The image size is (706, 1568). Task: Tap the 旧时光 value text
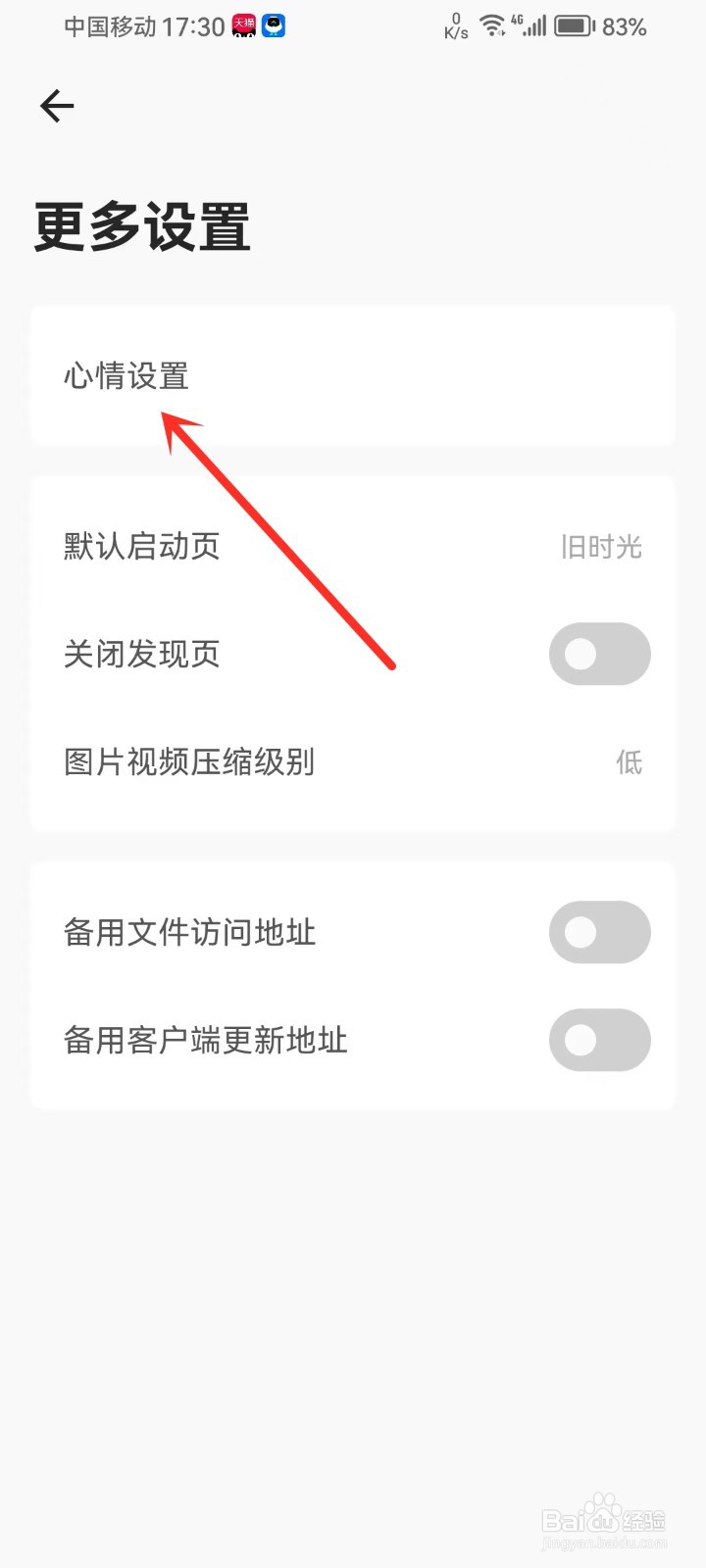coord(600,547)
